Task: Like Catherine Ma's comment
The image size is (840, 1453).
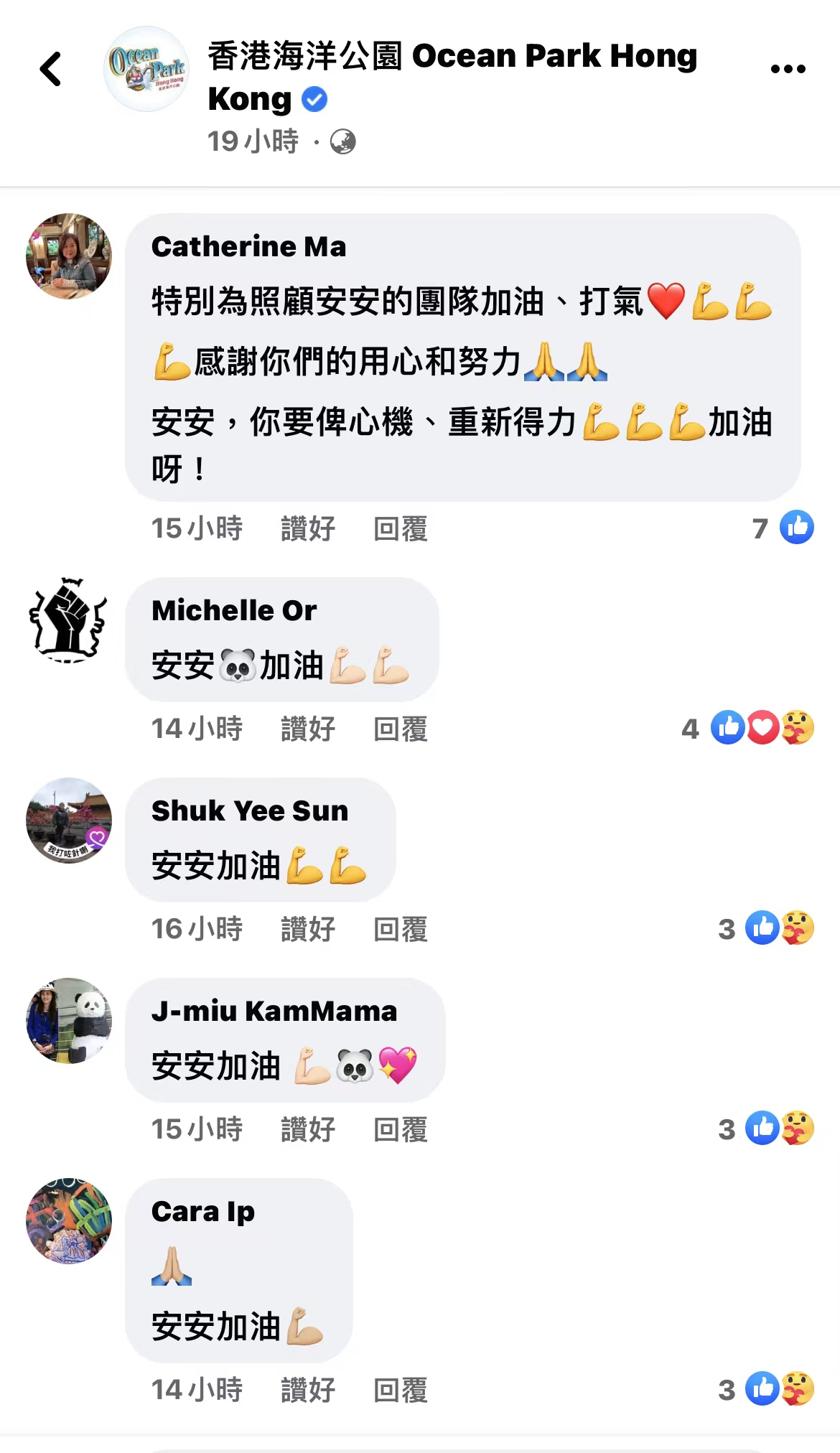Action: pos(307,529)
